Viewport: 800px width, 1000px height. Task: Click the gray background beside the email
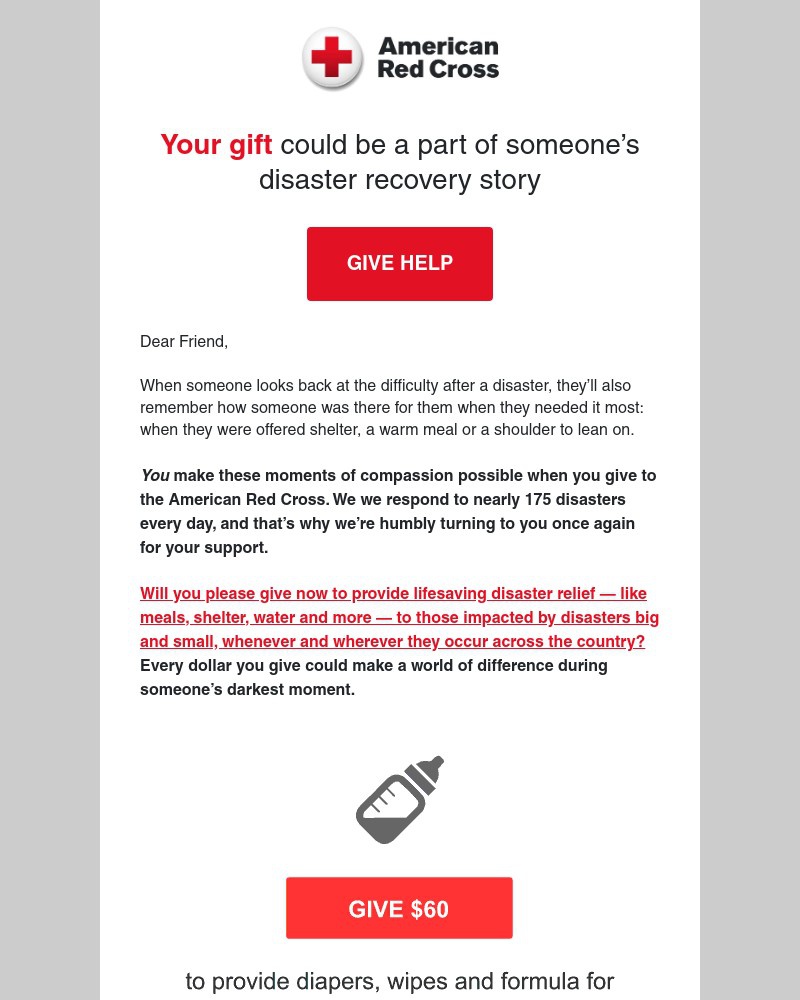click(50, 500)
